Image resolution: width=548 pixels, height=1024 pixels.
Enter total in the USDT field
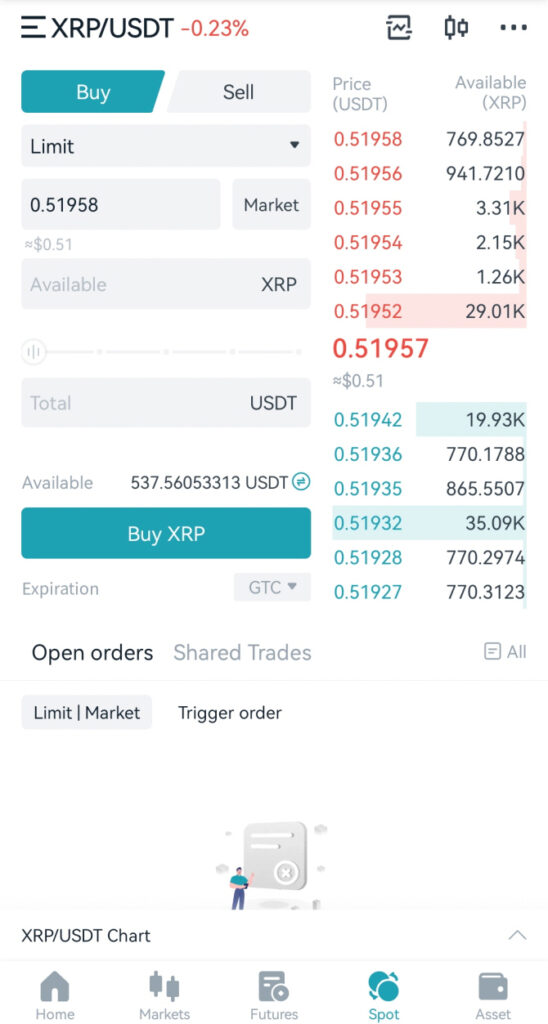(166, 402)
